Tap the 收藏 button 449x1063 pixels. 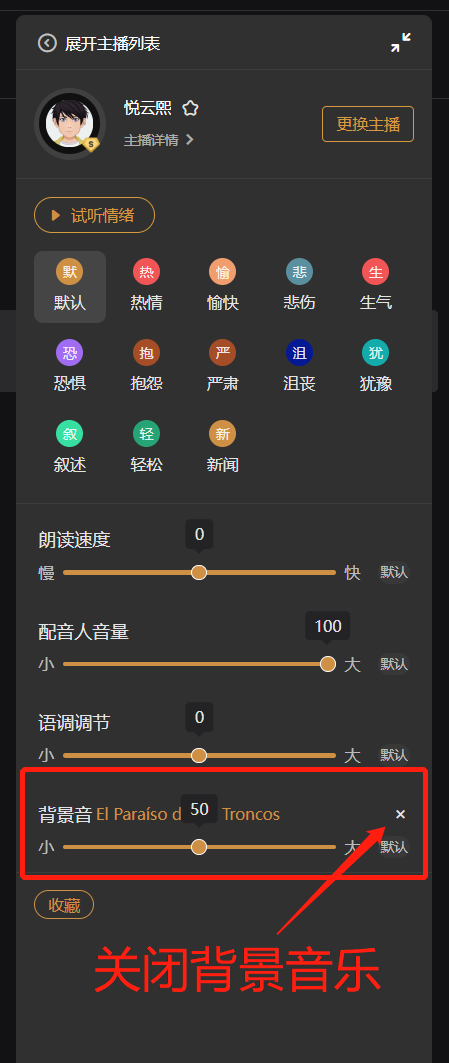[64, 905]
